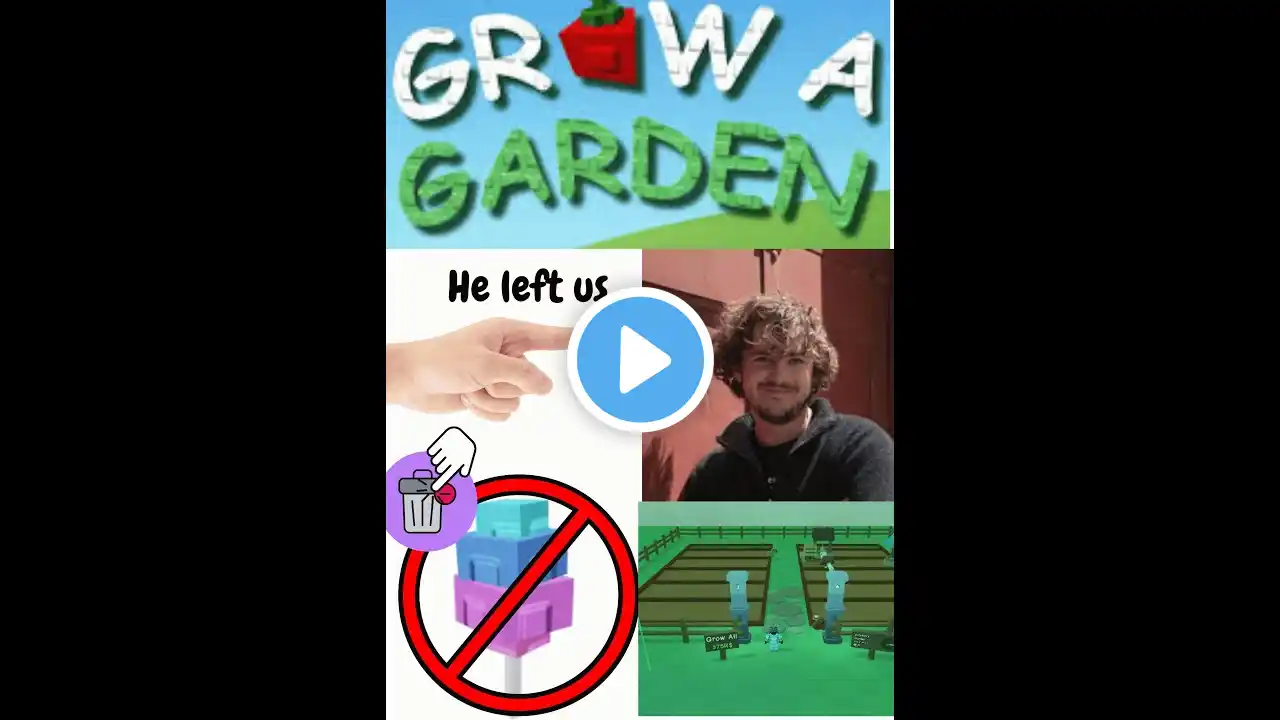Play the Grow a Garden video
The width and height of the screenshot is (1280, 720).
640,360
